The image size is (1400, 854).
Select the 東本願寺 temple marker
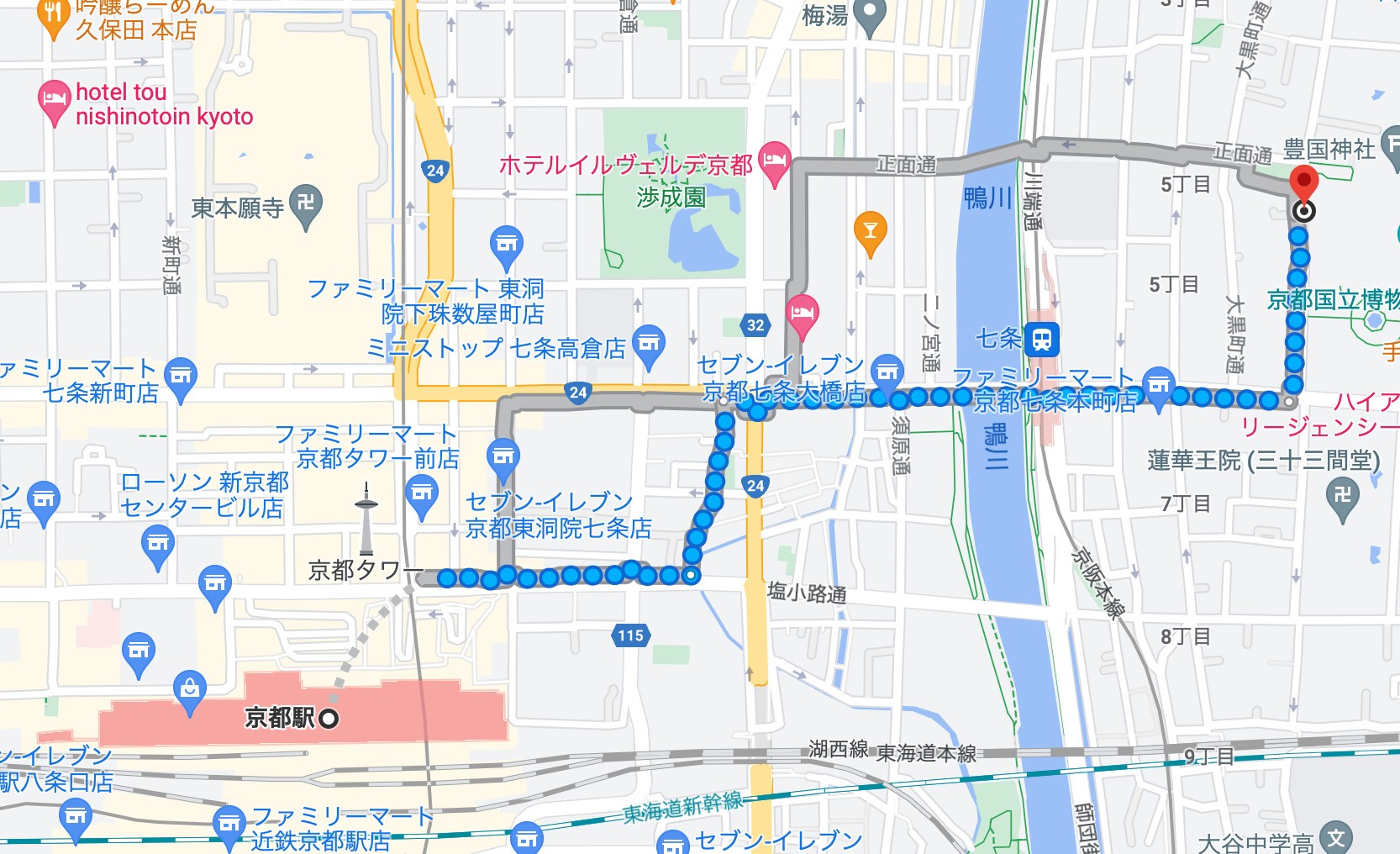(x=306, y=204)
